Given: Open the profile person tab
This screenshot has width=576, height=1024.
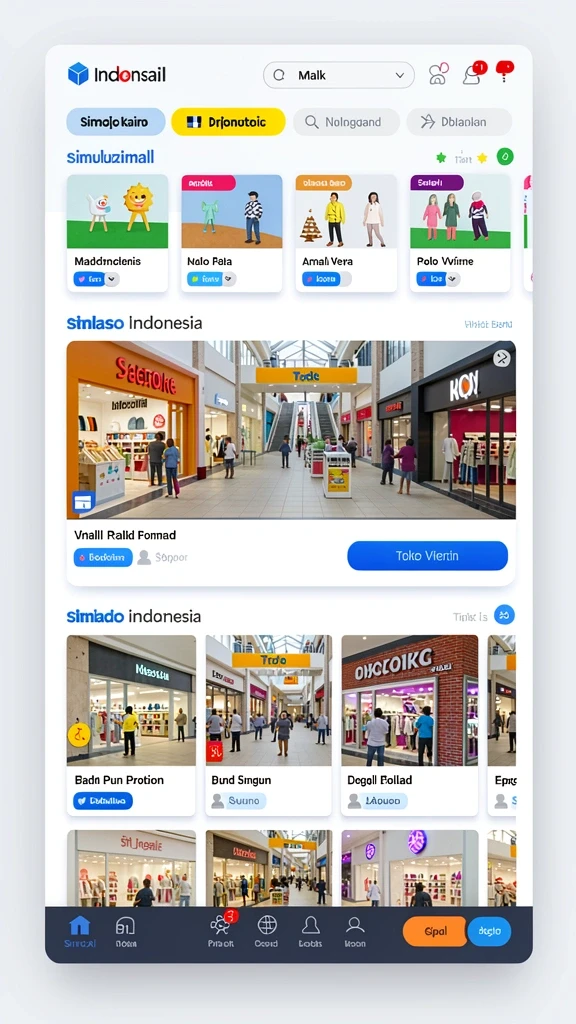Looking at the screenshot, I should point(355,931).
